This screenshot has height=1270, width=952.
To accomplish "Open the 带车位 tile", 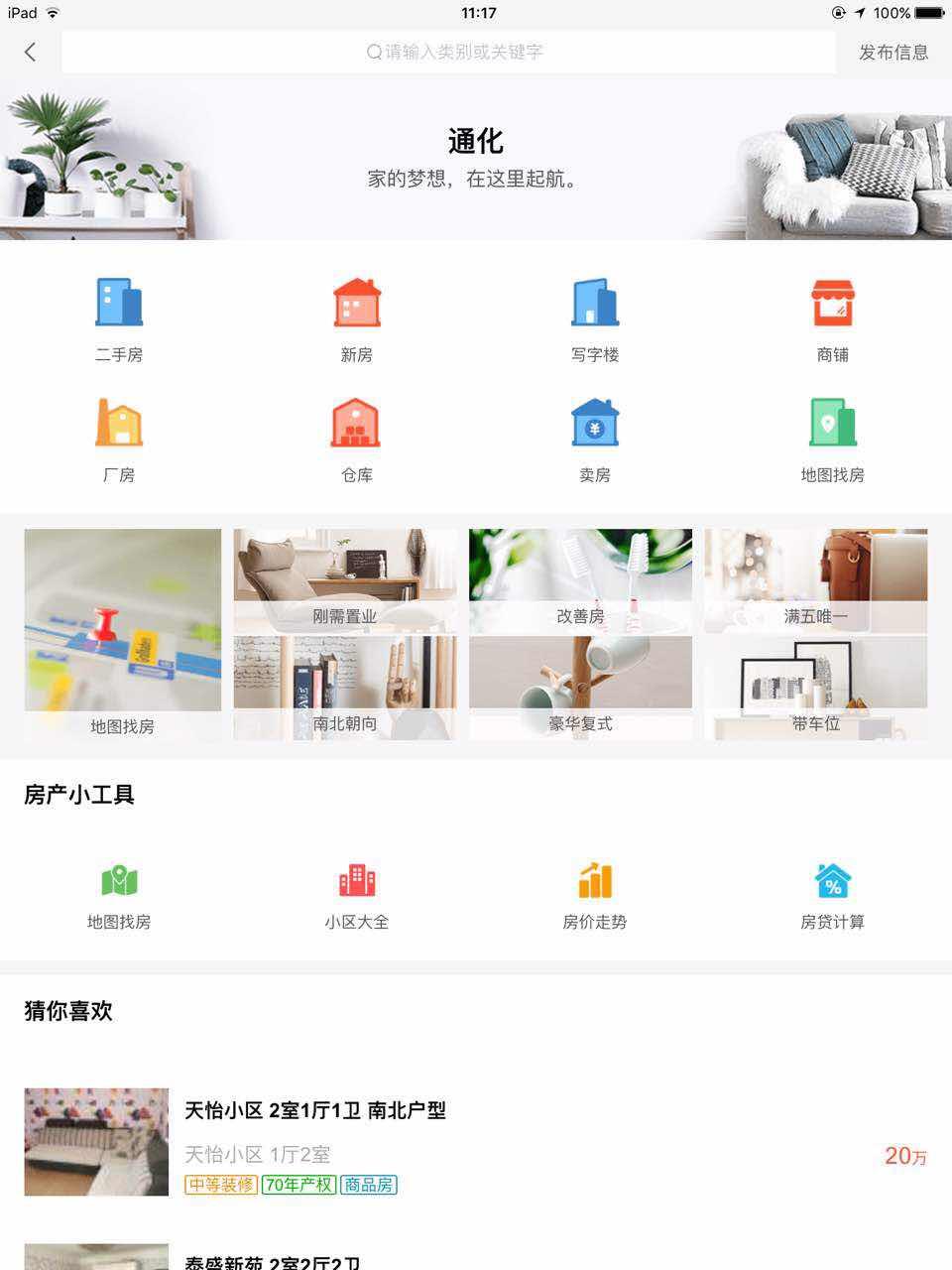I will (815, 689).
